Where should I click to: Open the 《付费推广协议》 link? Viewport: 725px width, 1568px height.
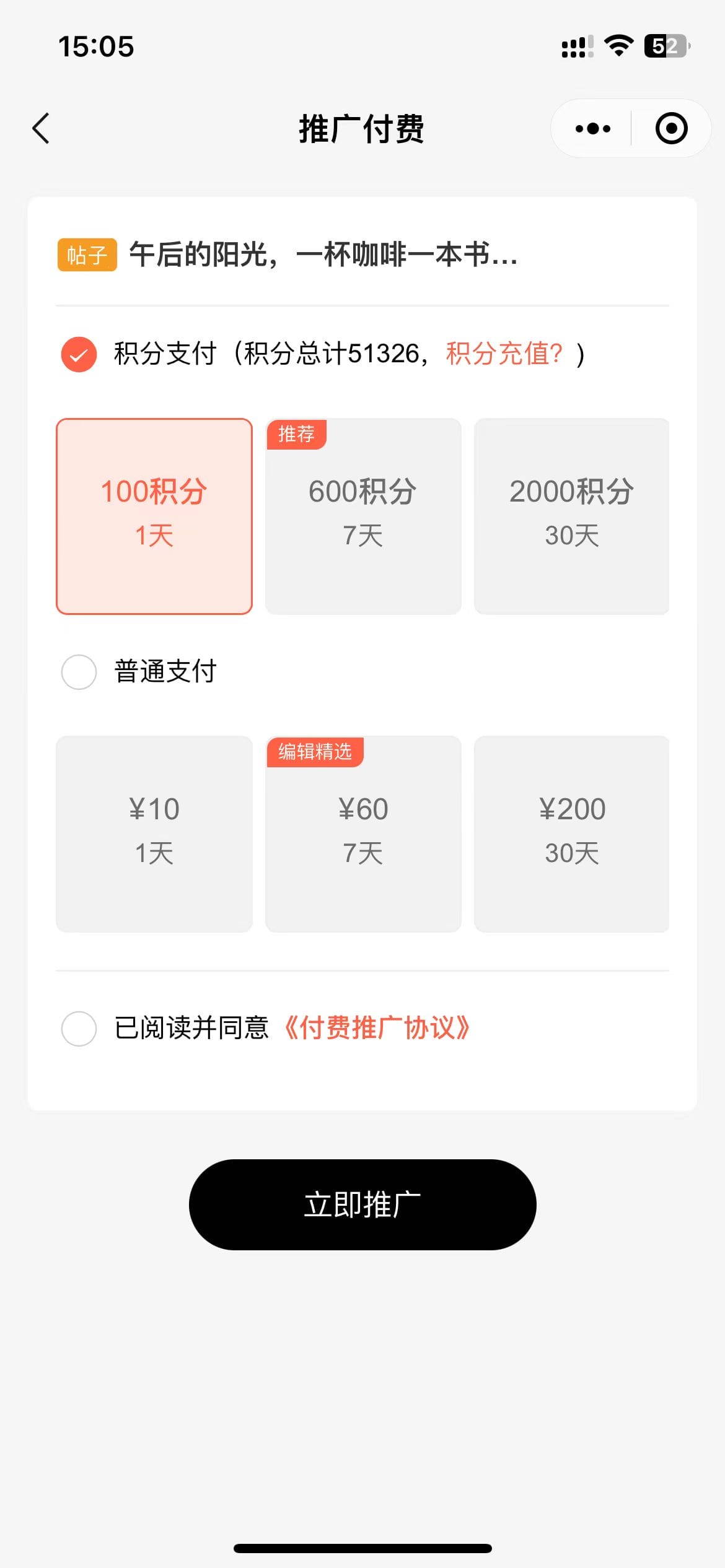tap(377, 1028)
